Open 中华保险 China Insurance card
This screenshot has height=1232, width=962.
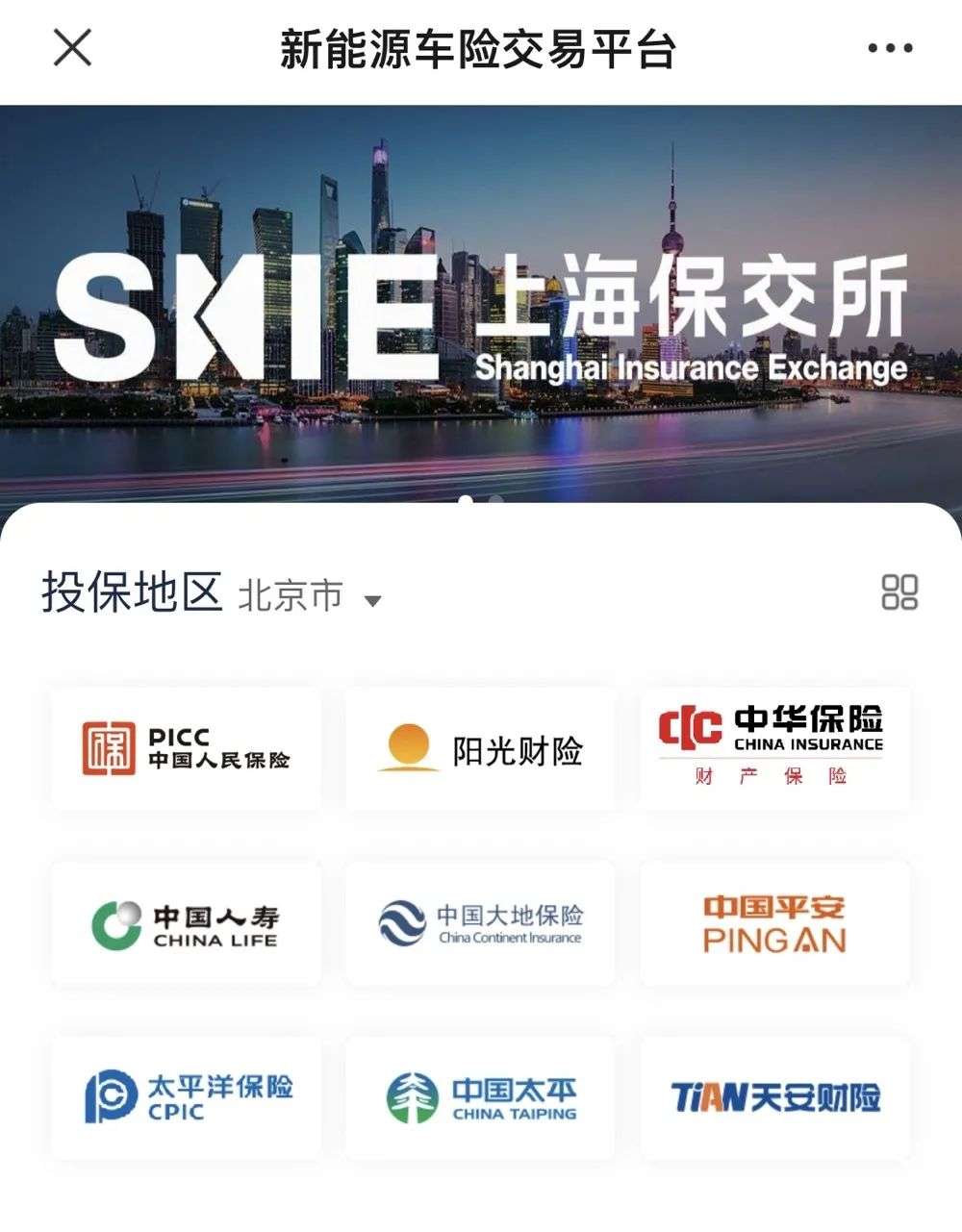pyautogui.click(x=774, y=749)
